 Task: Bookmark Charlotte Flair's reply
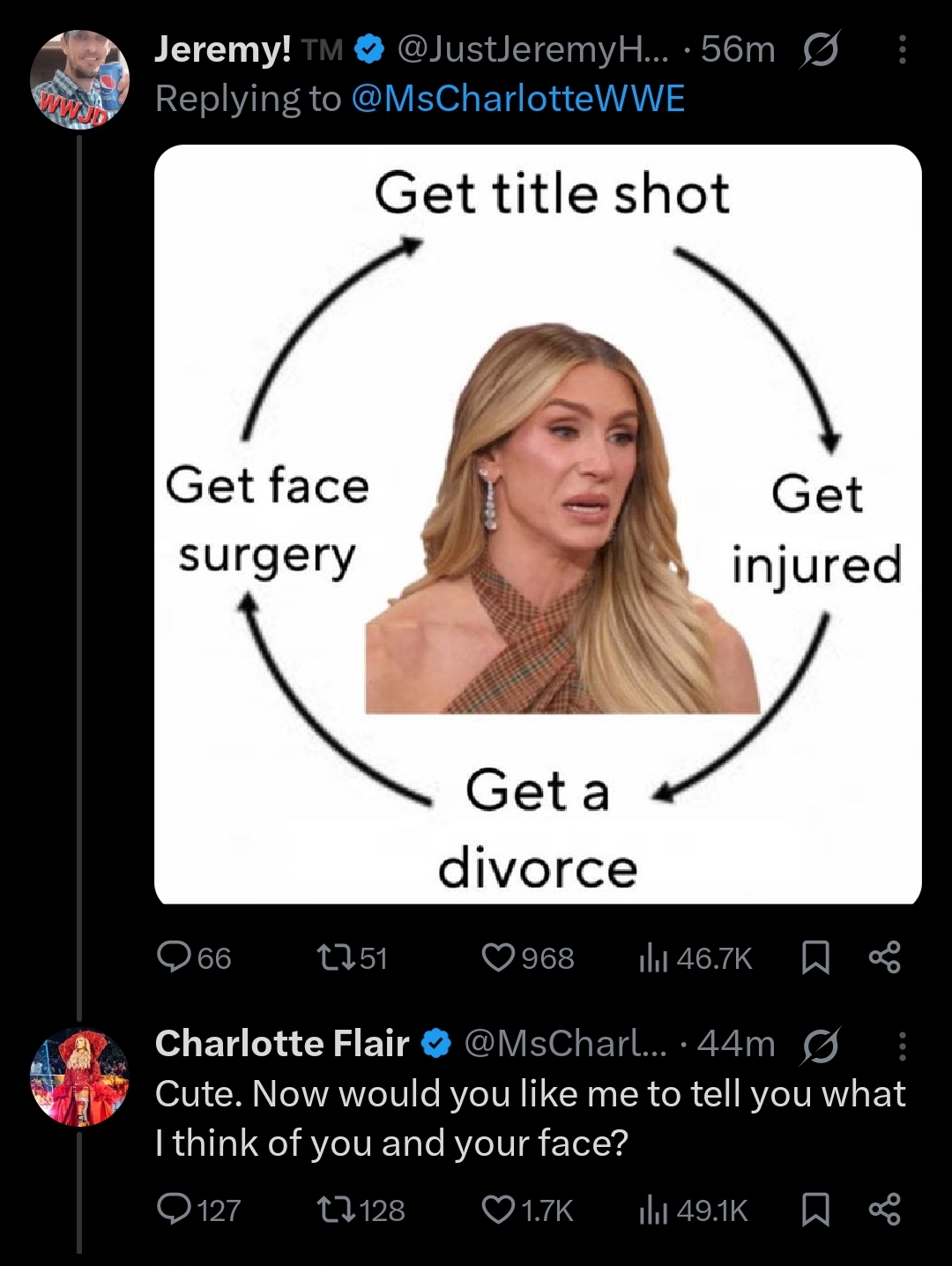pos(815,1210)
